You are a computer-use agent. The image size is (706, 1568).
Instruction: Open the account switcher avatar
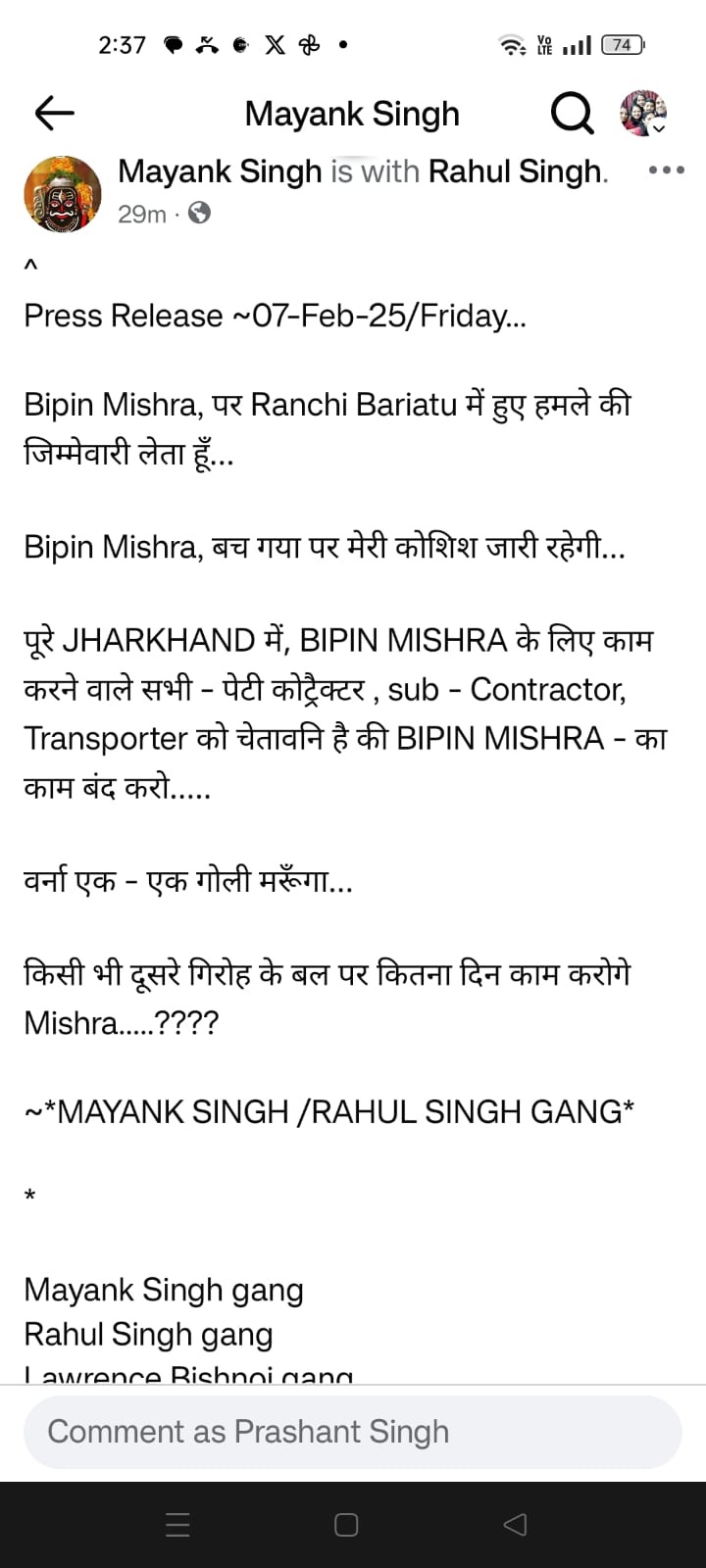(x=643, y=114)
